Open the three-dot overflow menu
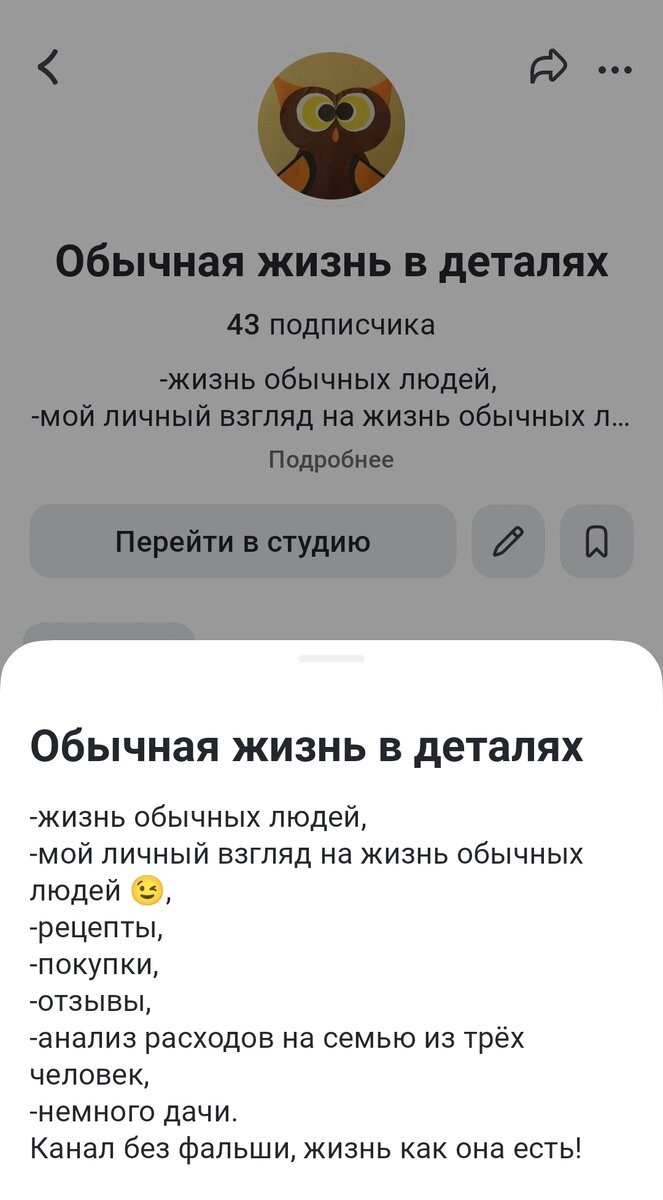 614,70
